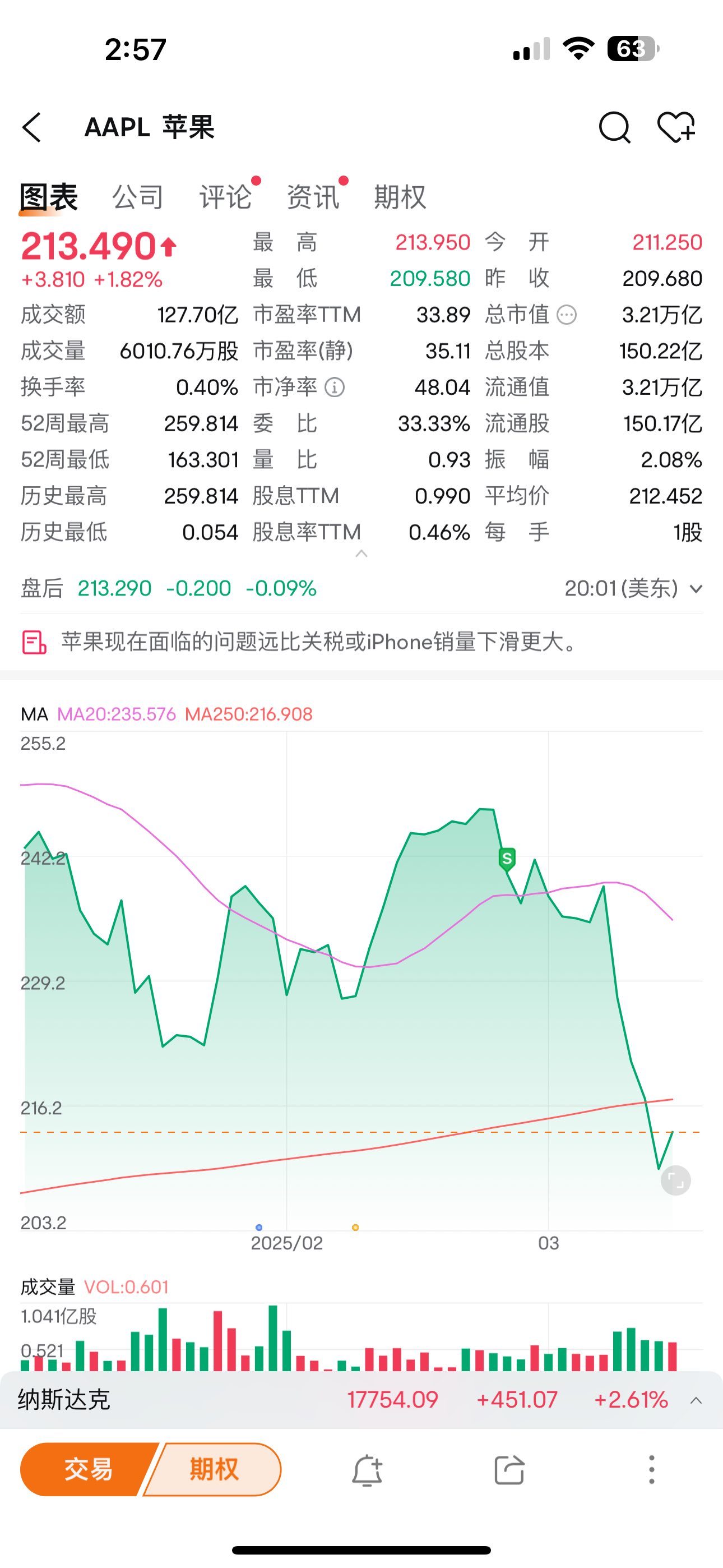Go back from the AAPL page

(31, 127)
